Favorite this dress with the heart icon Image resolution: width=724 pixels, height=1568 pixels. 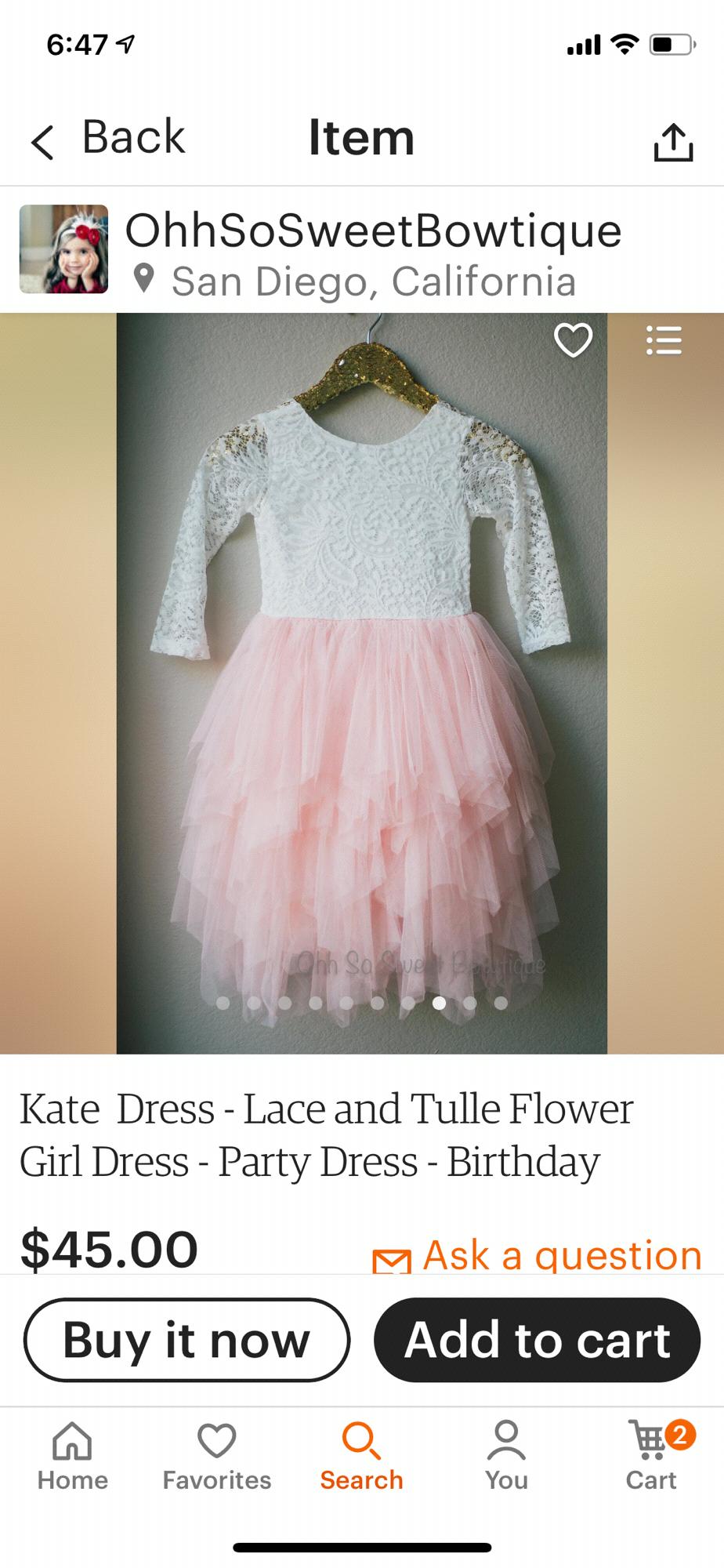[573, 340]
